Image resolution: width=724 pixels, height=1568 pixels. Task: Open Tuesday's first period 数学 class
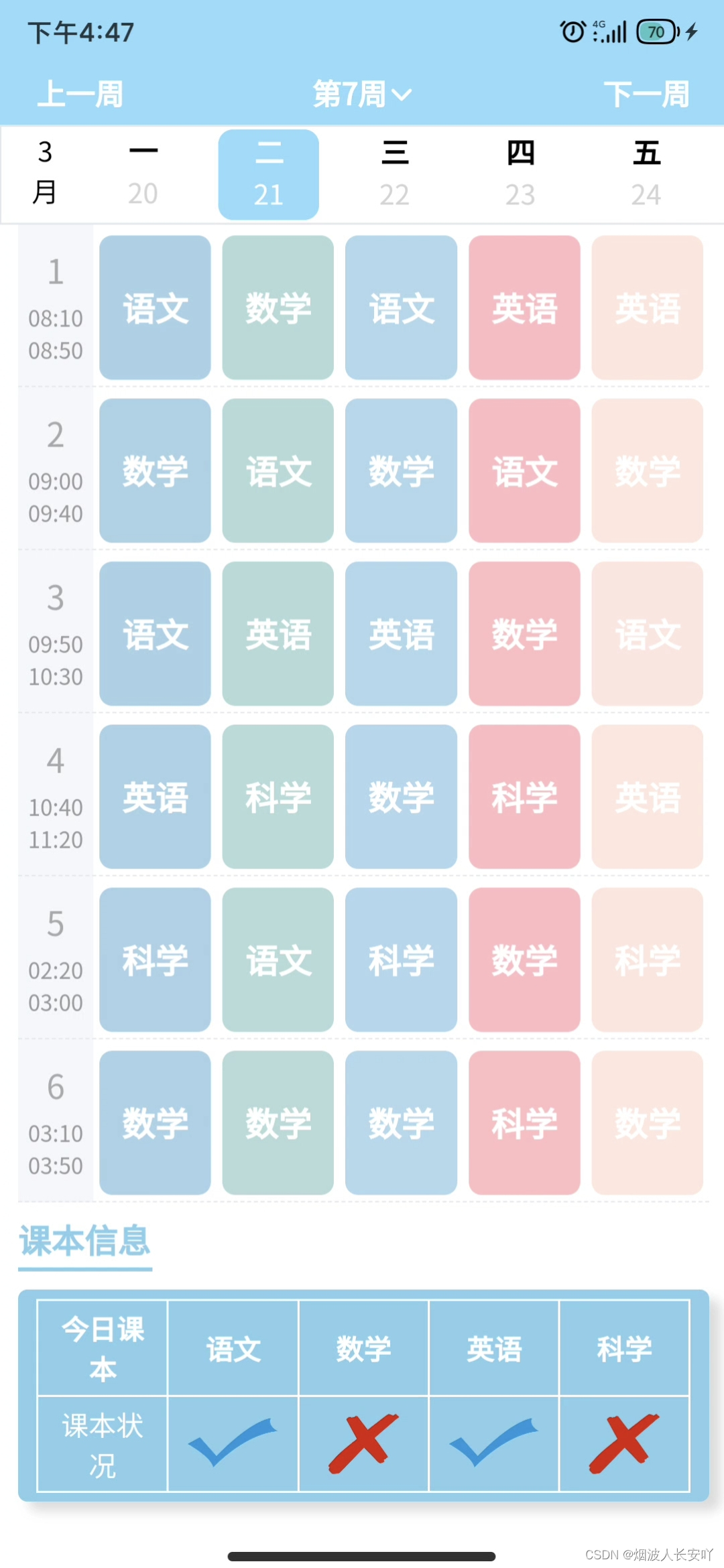pos(277,307)
